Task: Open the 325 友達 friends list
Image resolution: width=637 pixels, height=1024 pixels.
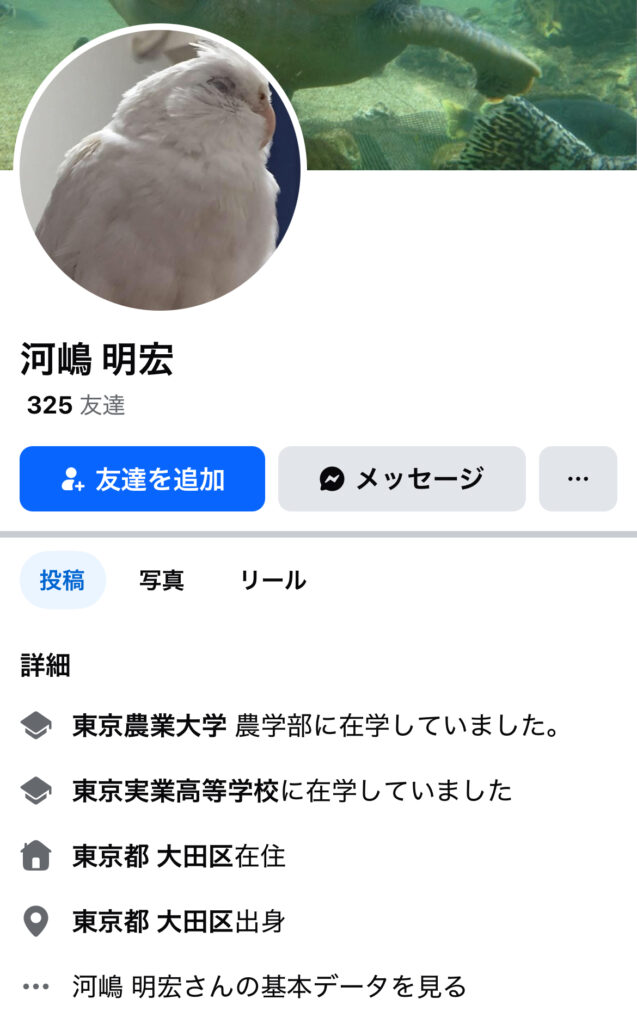Action: pos(76,405)
